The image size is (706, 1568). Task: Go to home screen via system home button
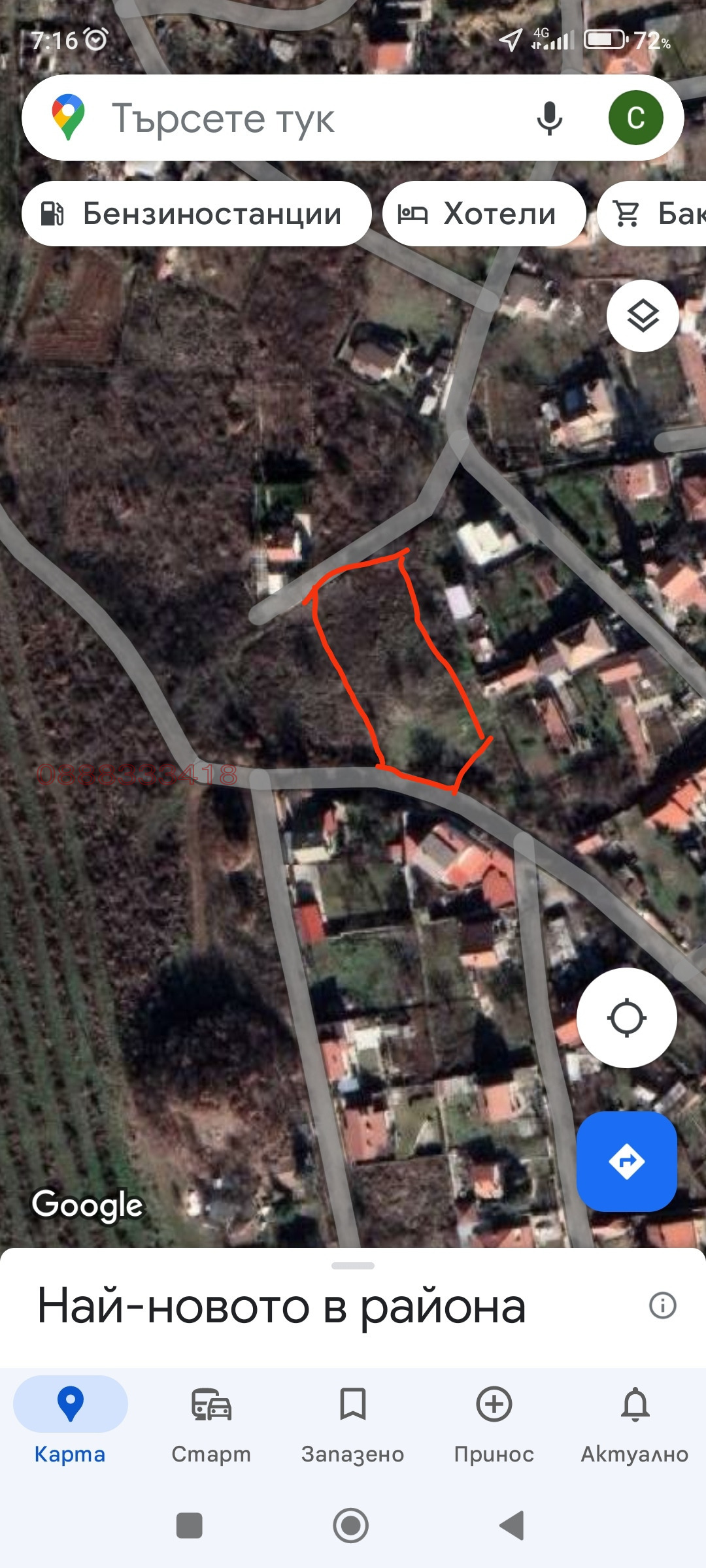[351, 1526]
